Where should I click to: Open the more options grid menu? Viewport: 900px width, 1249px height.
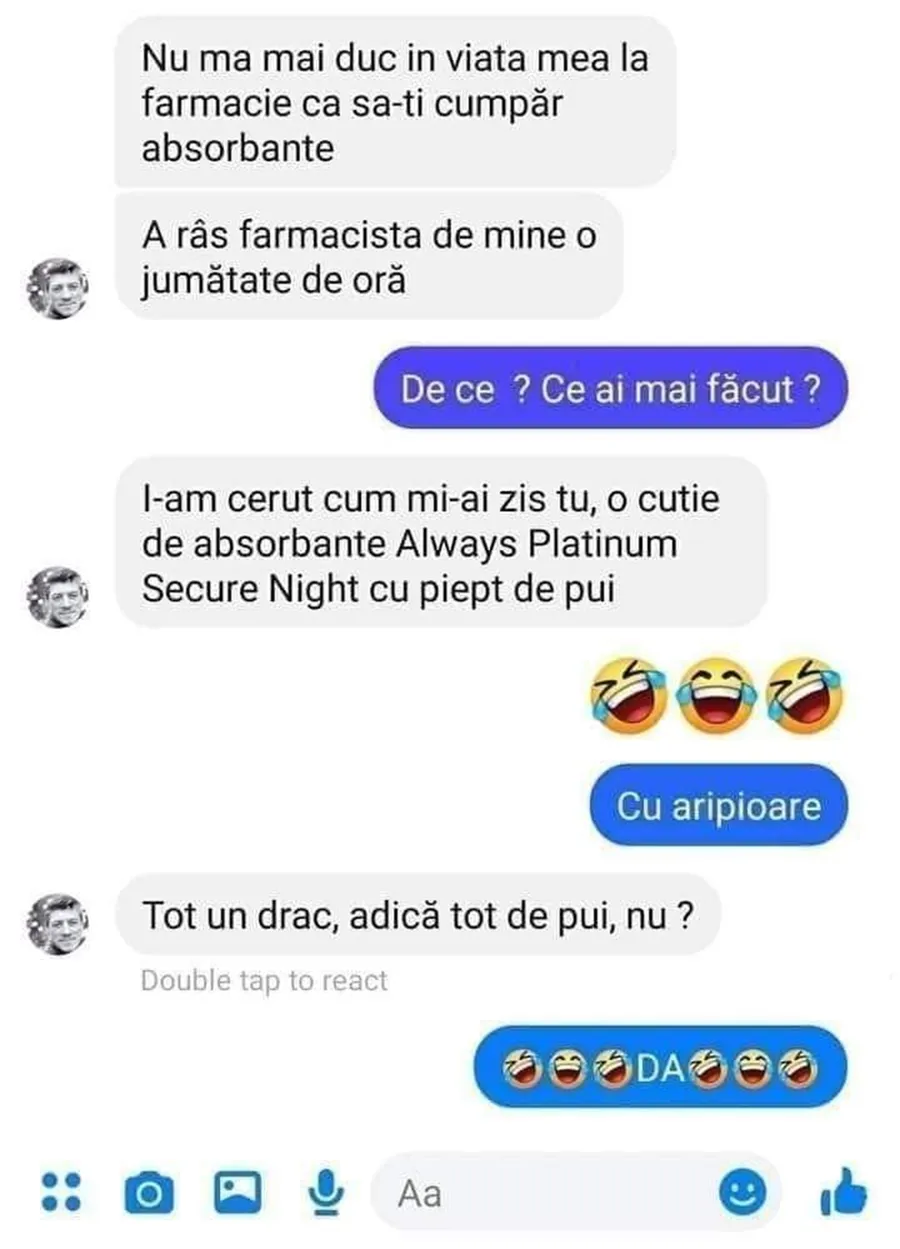(x=59, y=1193)
